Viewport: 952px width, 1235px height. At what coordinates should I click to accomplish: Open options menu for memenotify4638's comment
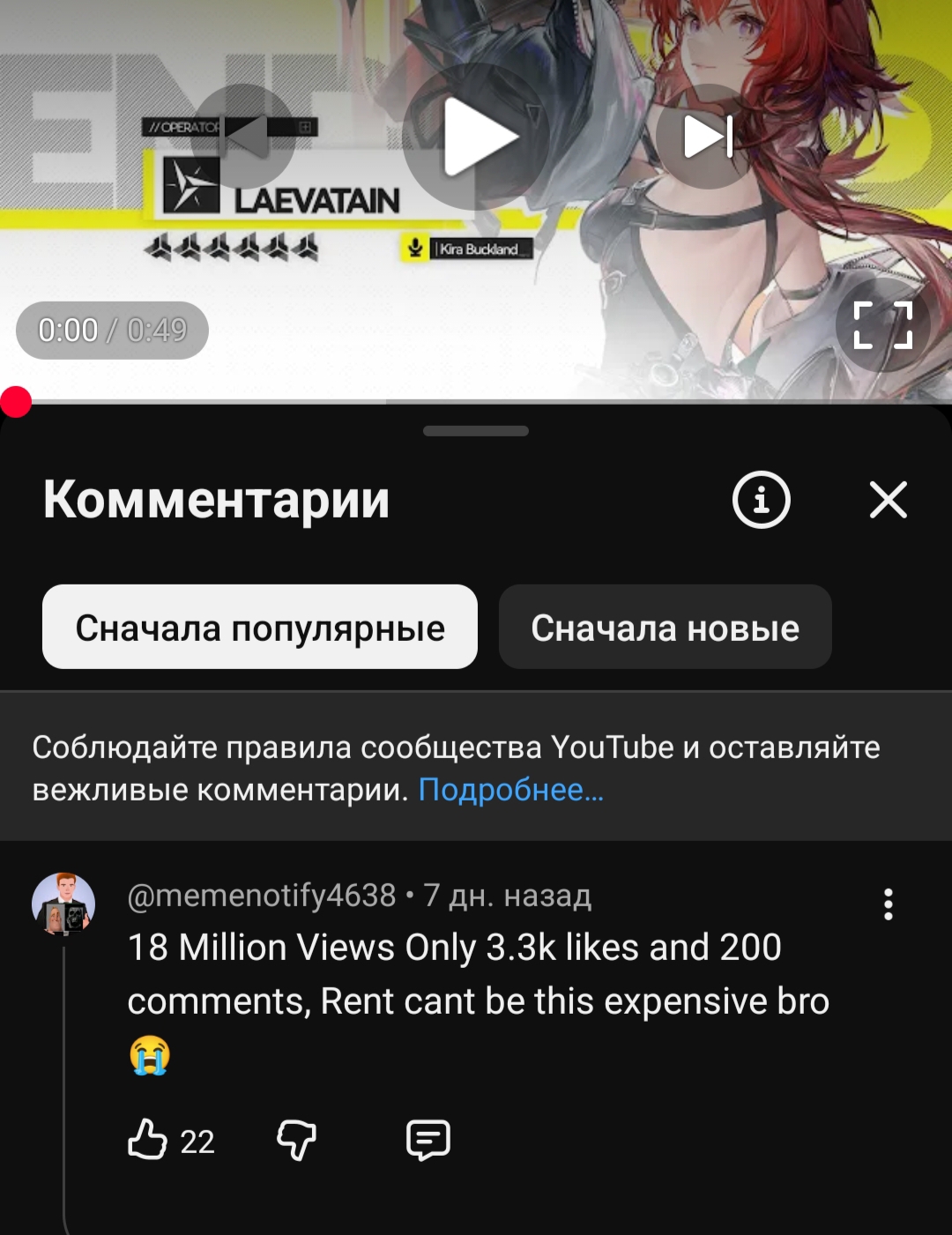pos(888,904)
